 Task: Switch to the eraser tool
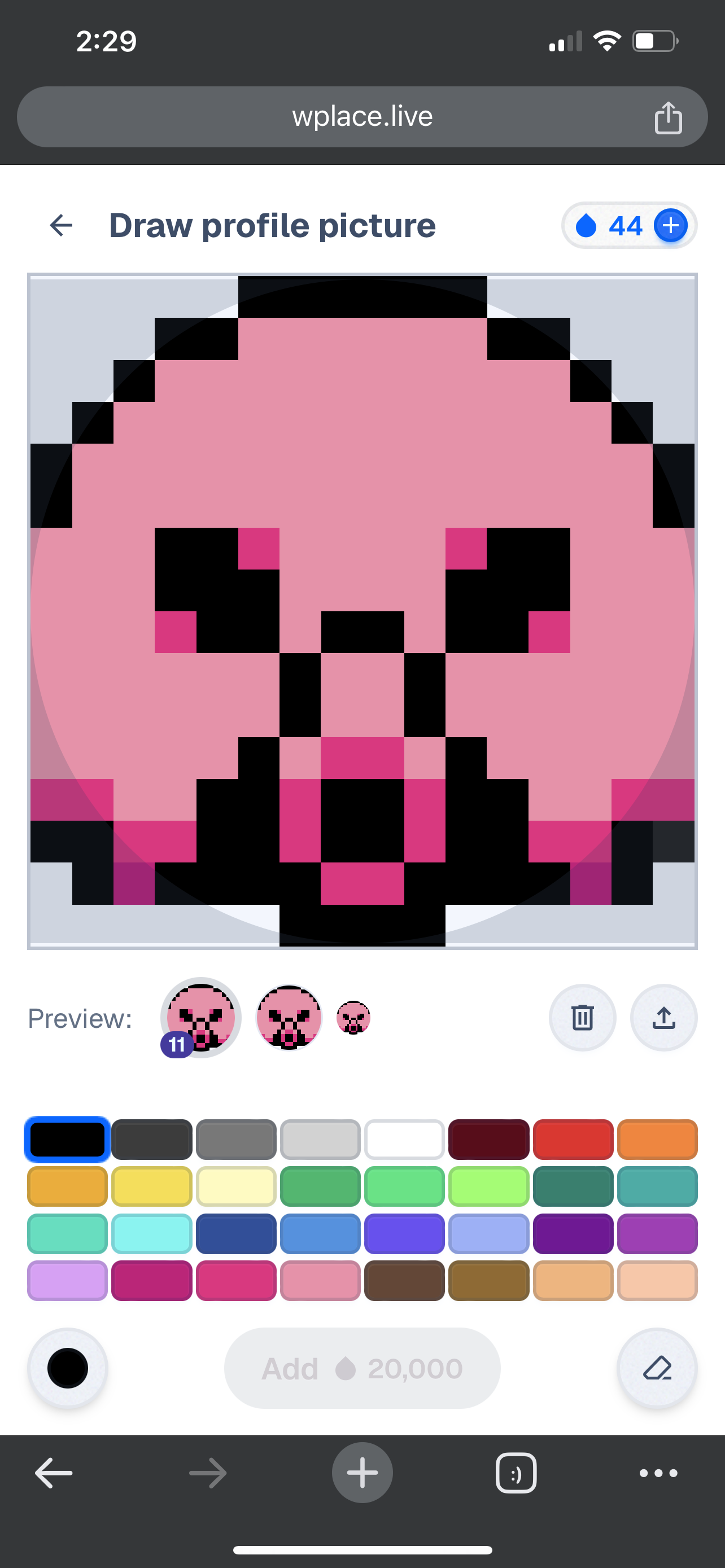657,1368
